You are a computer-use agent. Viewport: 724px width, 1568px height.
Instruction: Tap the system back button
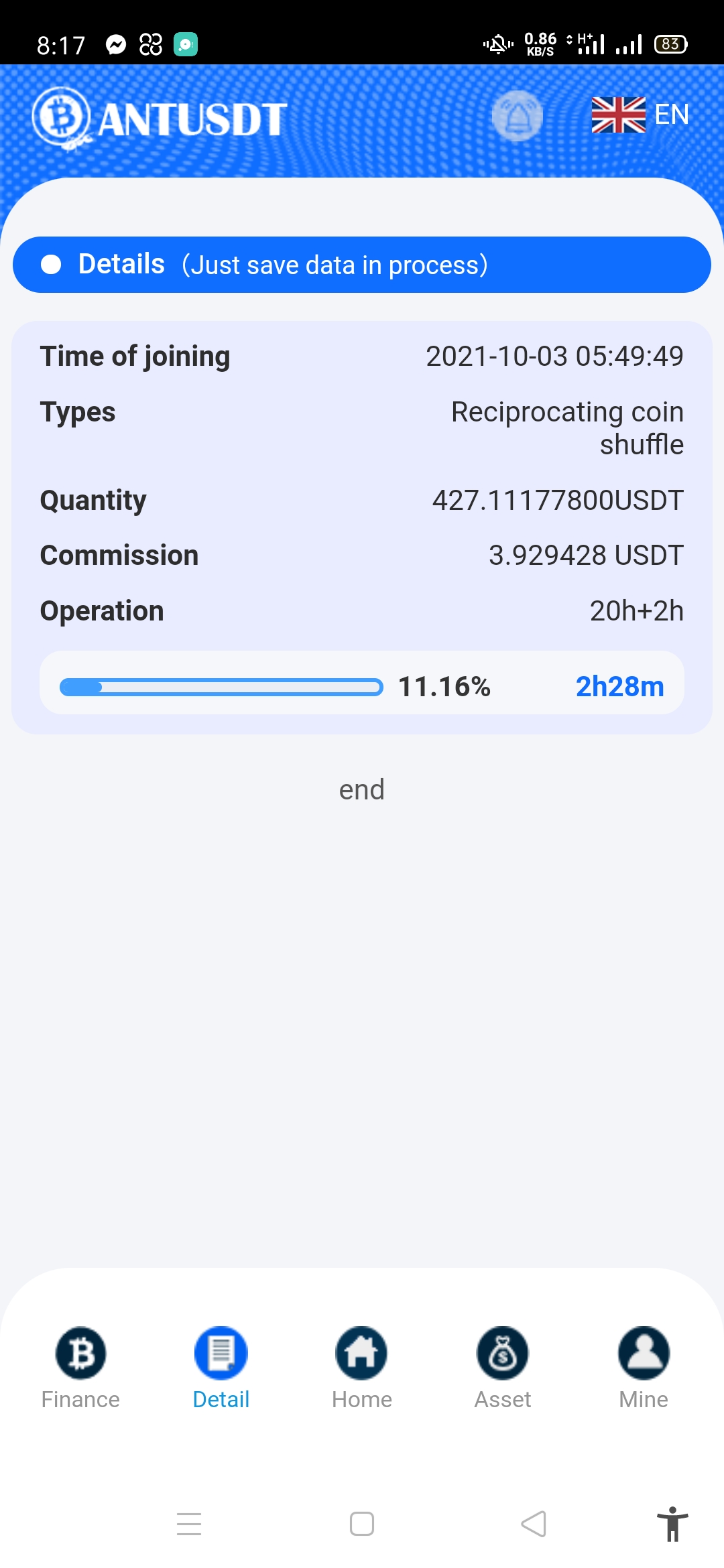pos(534,1524)
